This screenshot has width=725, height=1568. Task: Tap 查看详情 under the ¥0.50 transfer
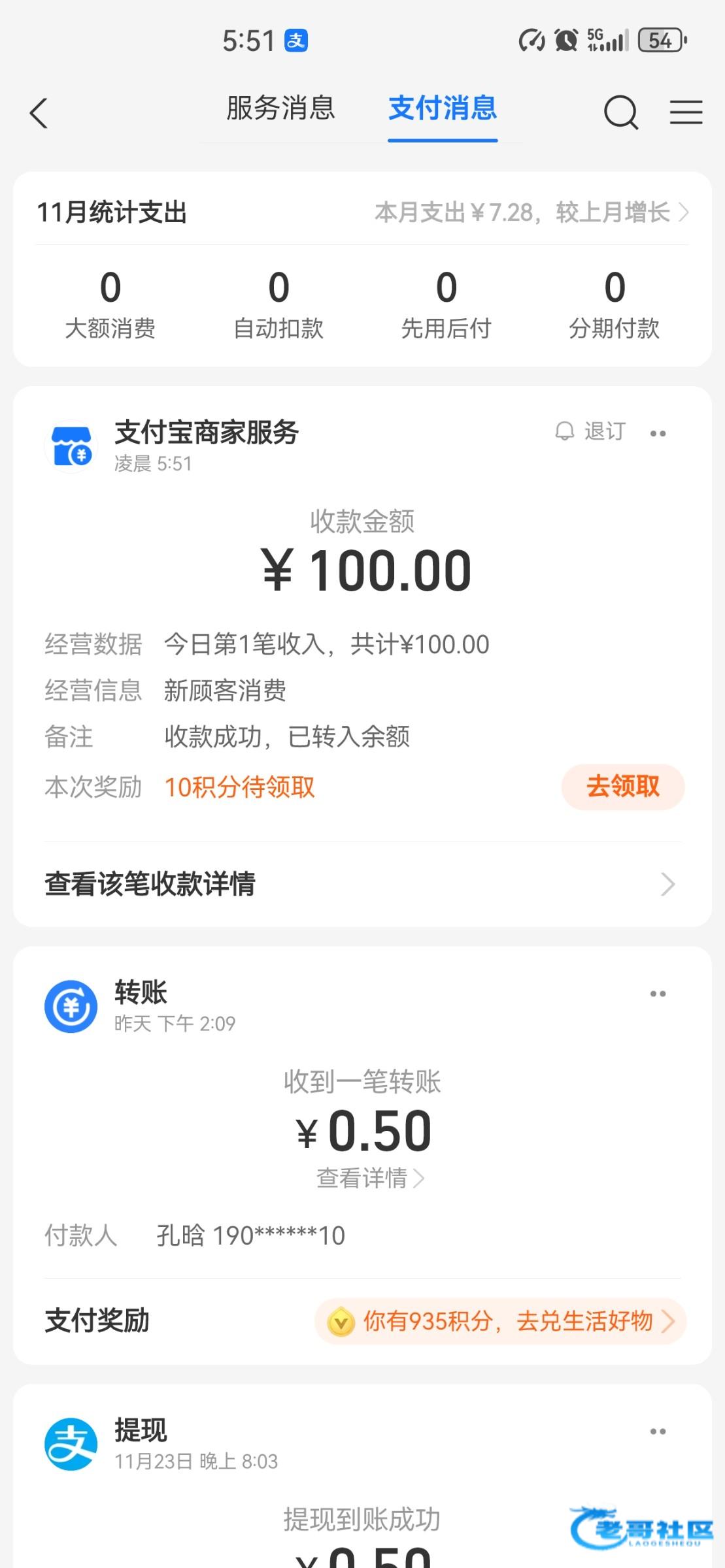tap(370, 1178)
